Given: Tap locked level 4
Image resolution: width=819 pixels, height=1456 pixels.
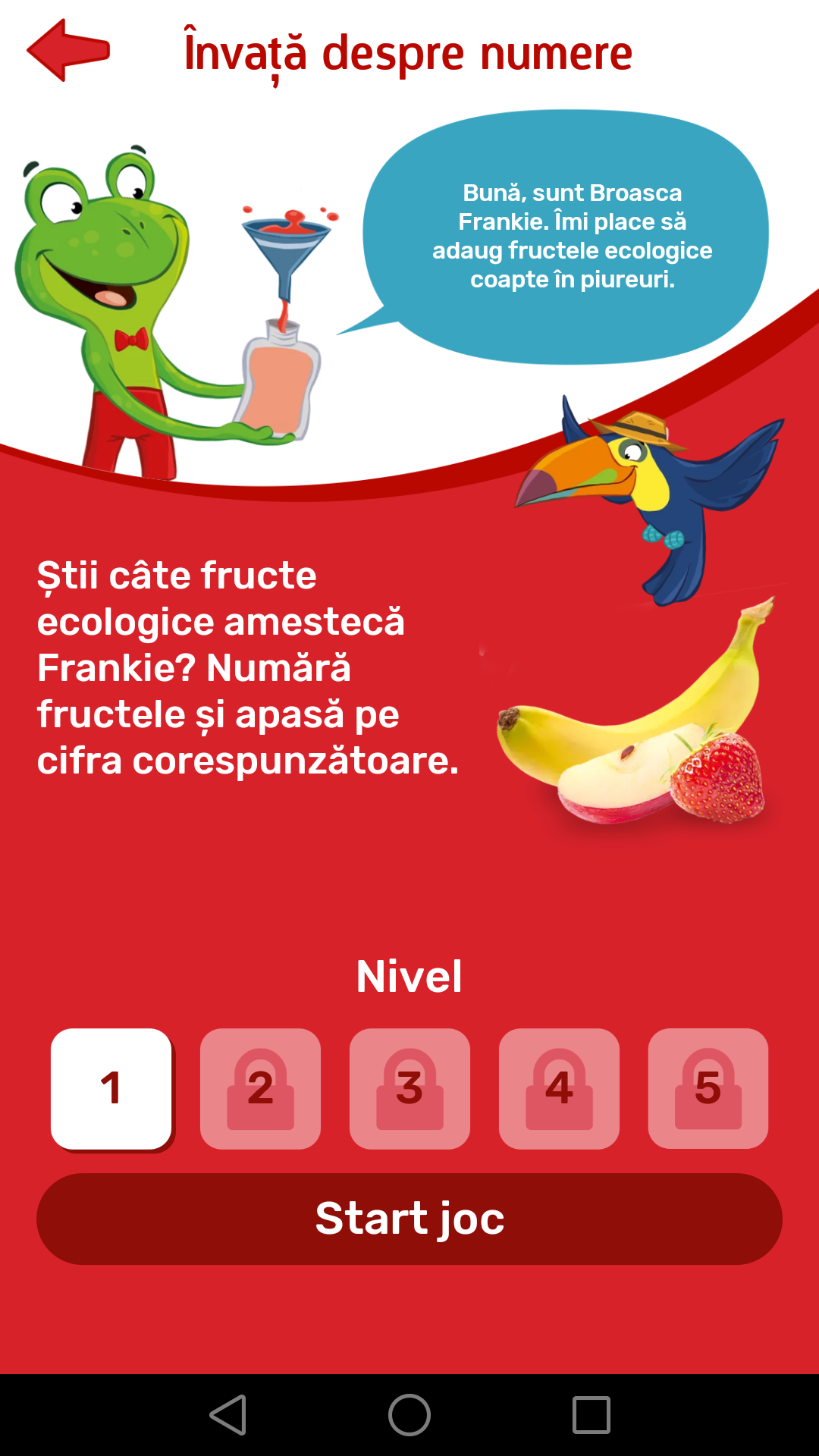Looking at the screenshot, I should (559, 1088).
